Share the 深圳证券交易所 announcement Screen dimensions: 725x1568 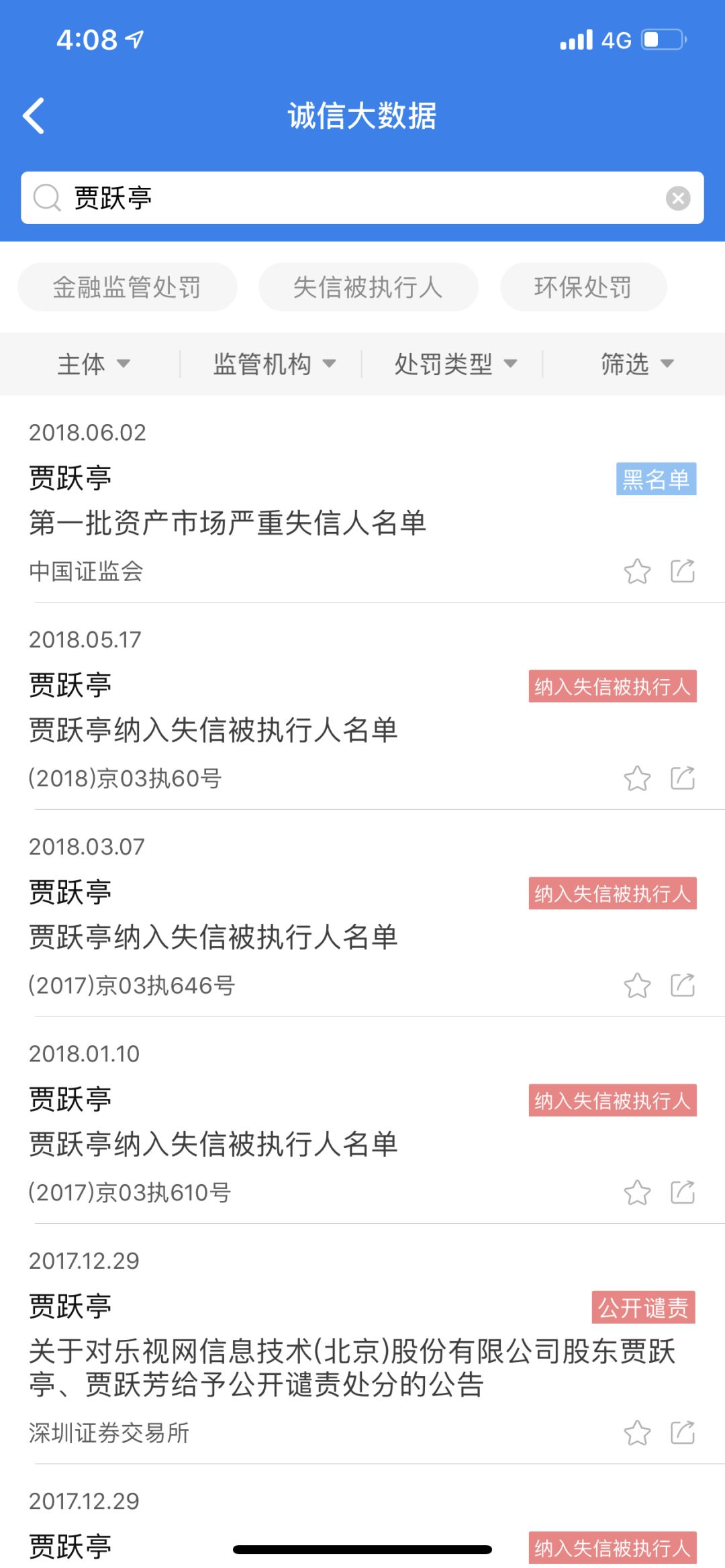pos(683,1432)
